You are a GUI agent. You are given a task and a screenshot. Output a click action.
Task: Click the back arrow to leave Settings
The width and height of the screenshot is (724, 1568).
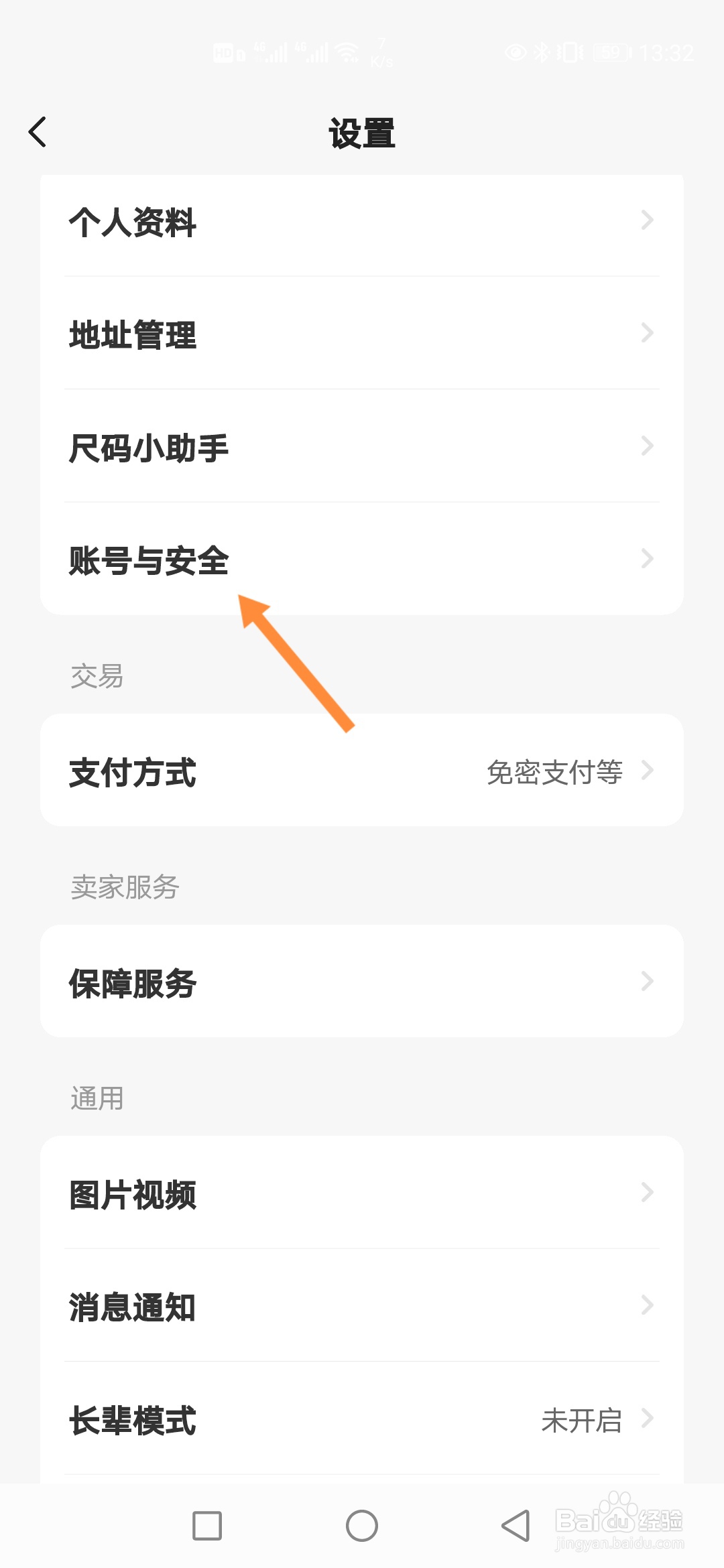[x=38, y=132]
